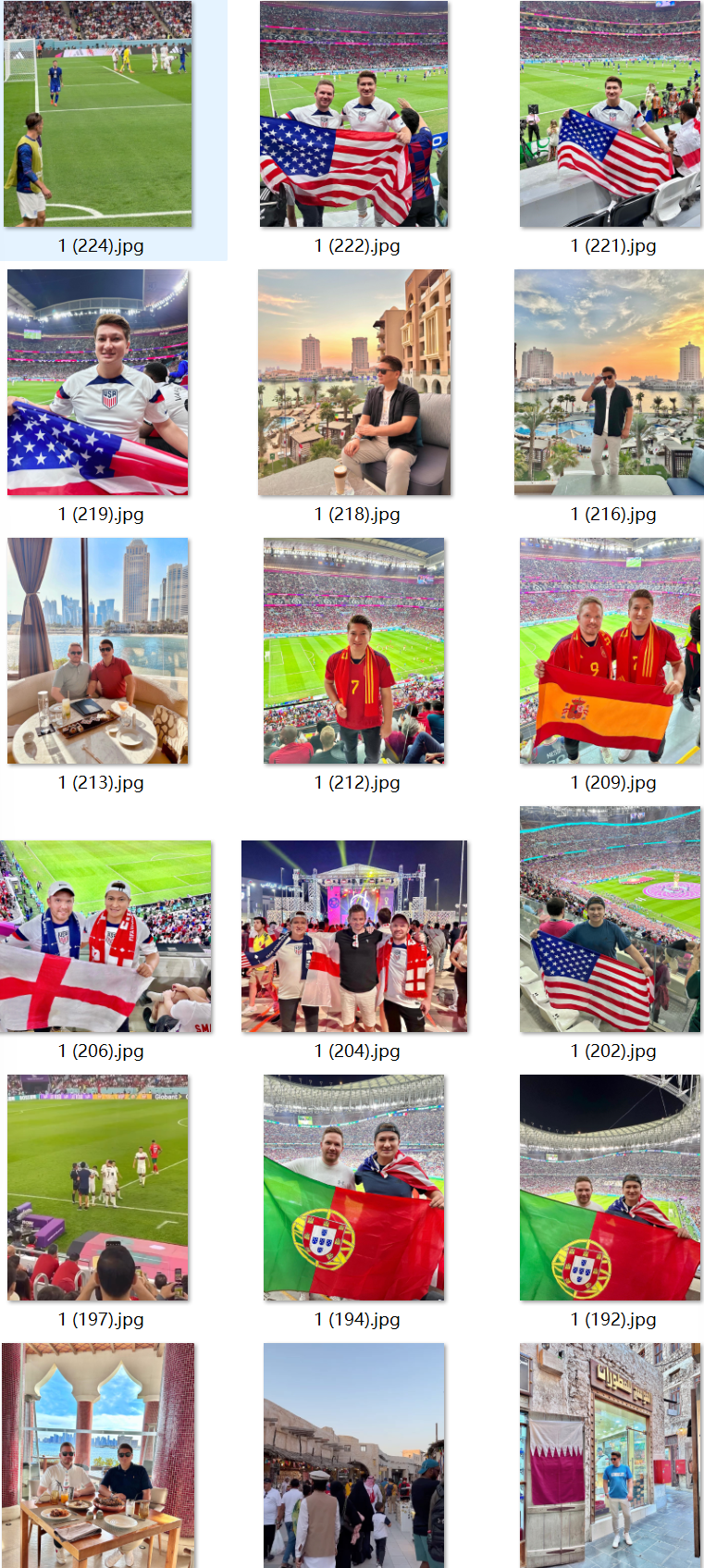The width and height of the screenshot is (704, 1568).
Task: Open image file 1 (194).jpg
Action: (354, 1188)
